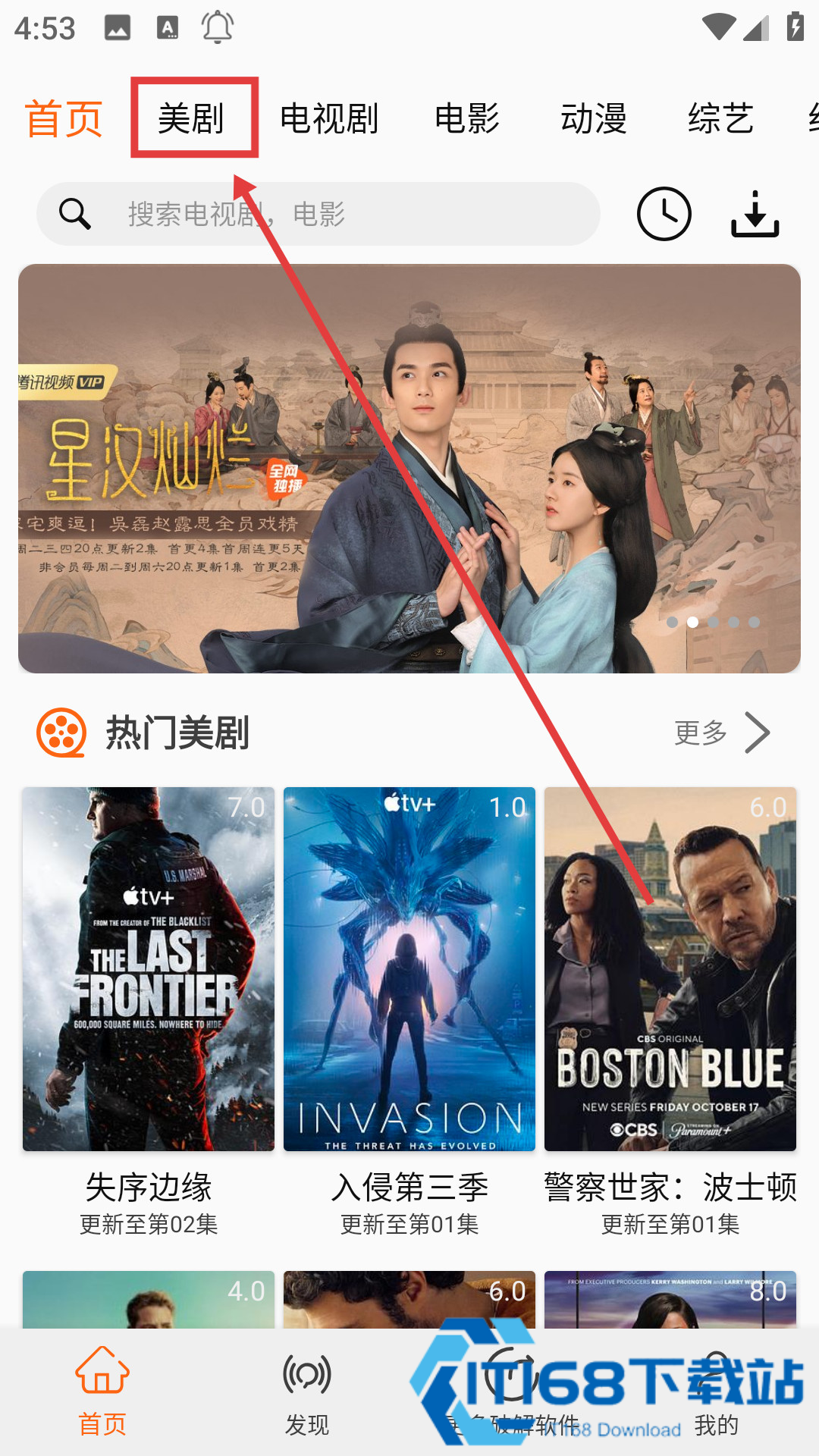Switch to the 美剧 tab
Screen dimensions: 819x1456
[191, 119]
